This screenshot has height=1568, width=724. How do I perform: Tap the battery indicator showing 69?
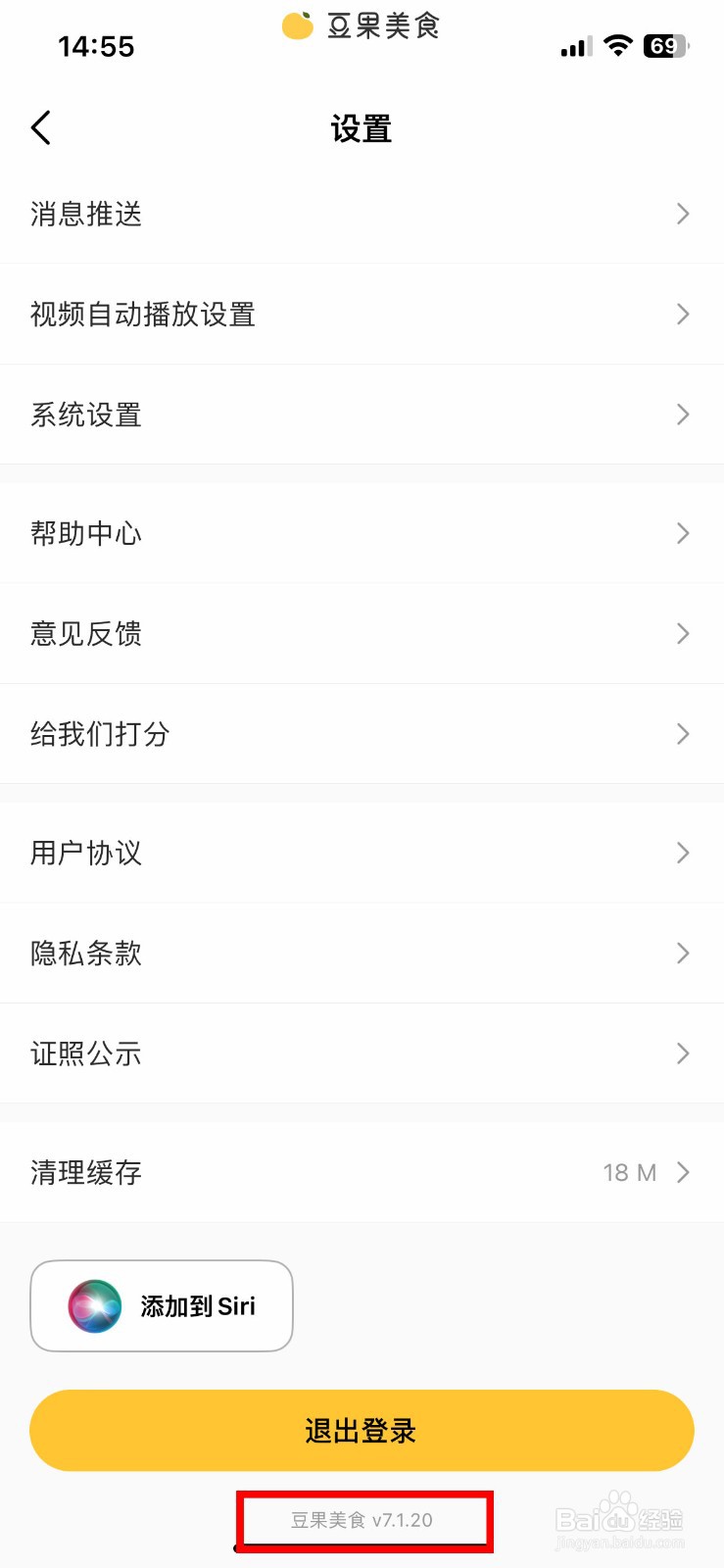point(665,45)
